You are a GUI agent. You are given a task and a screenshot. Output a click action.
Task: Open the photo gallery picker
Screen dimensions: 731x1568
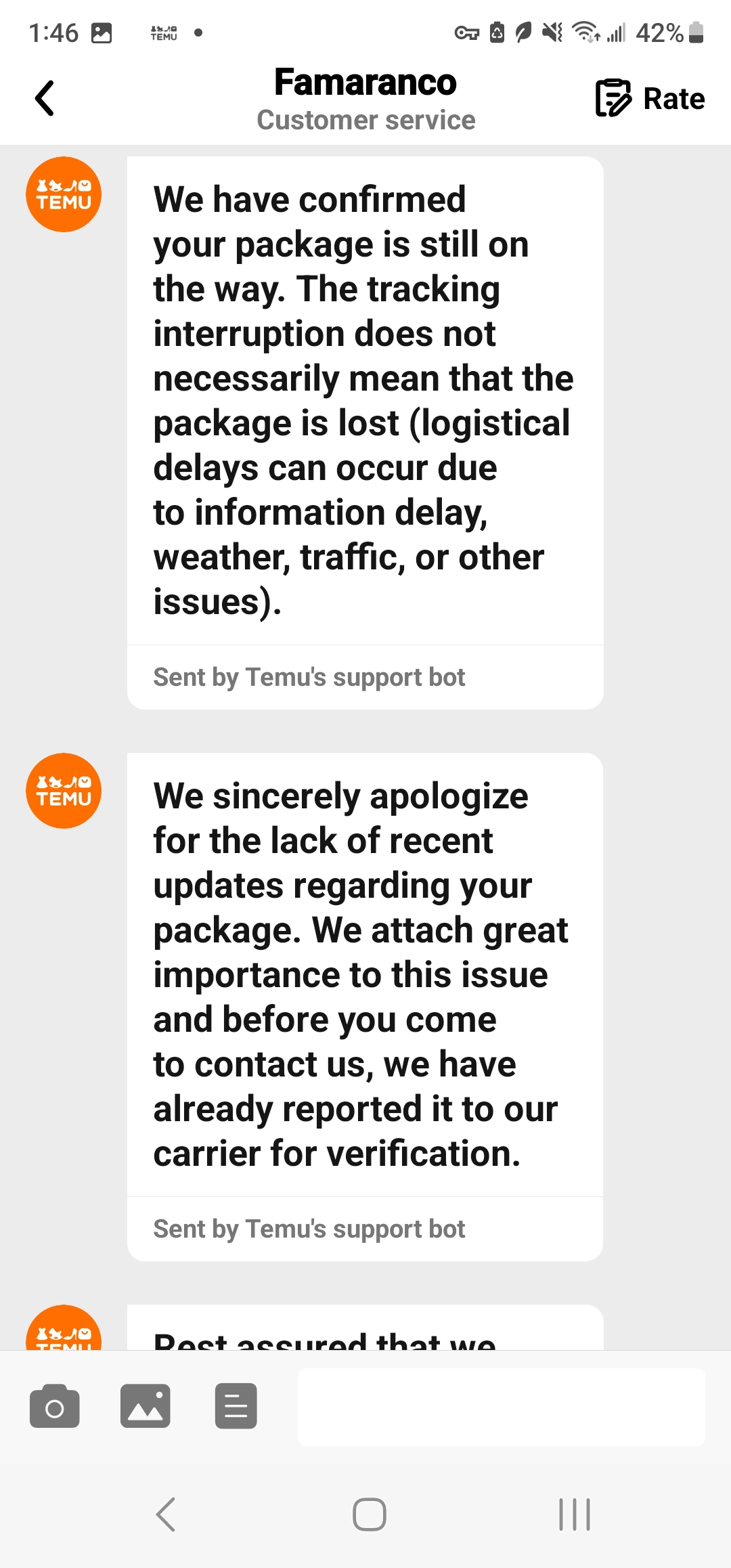tap(146, 1407)
